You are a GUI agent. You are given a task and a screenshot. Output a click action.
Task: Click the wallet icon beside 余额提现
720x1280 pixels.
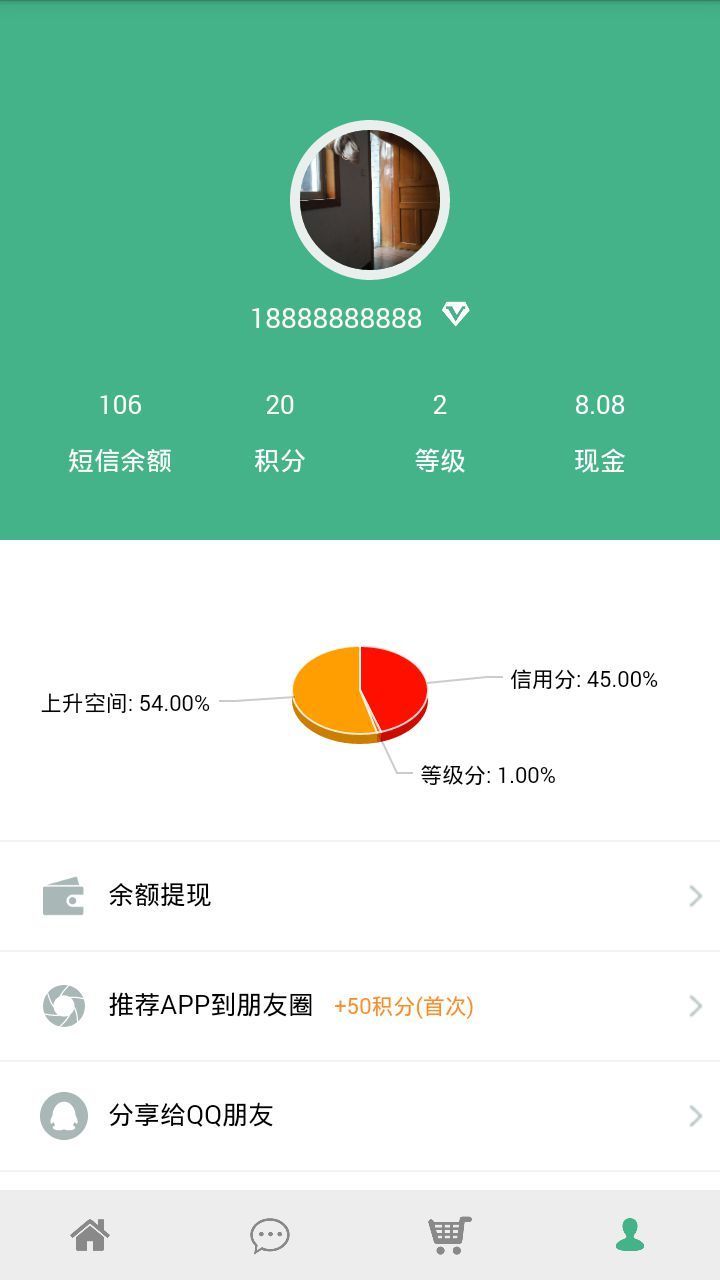tap(64, 895)
